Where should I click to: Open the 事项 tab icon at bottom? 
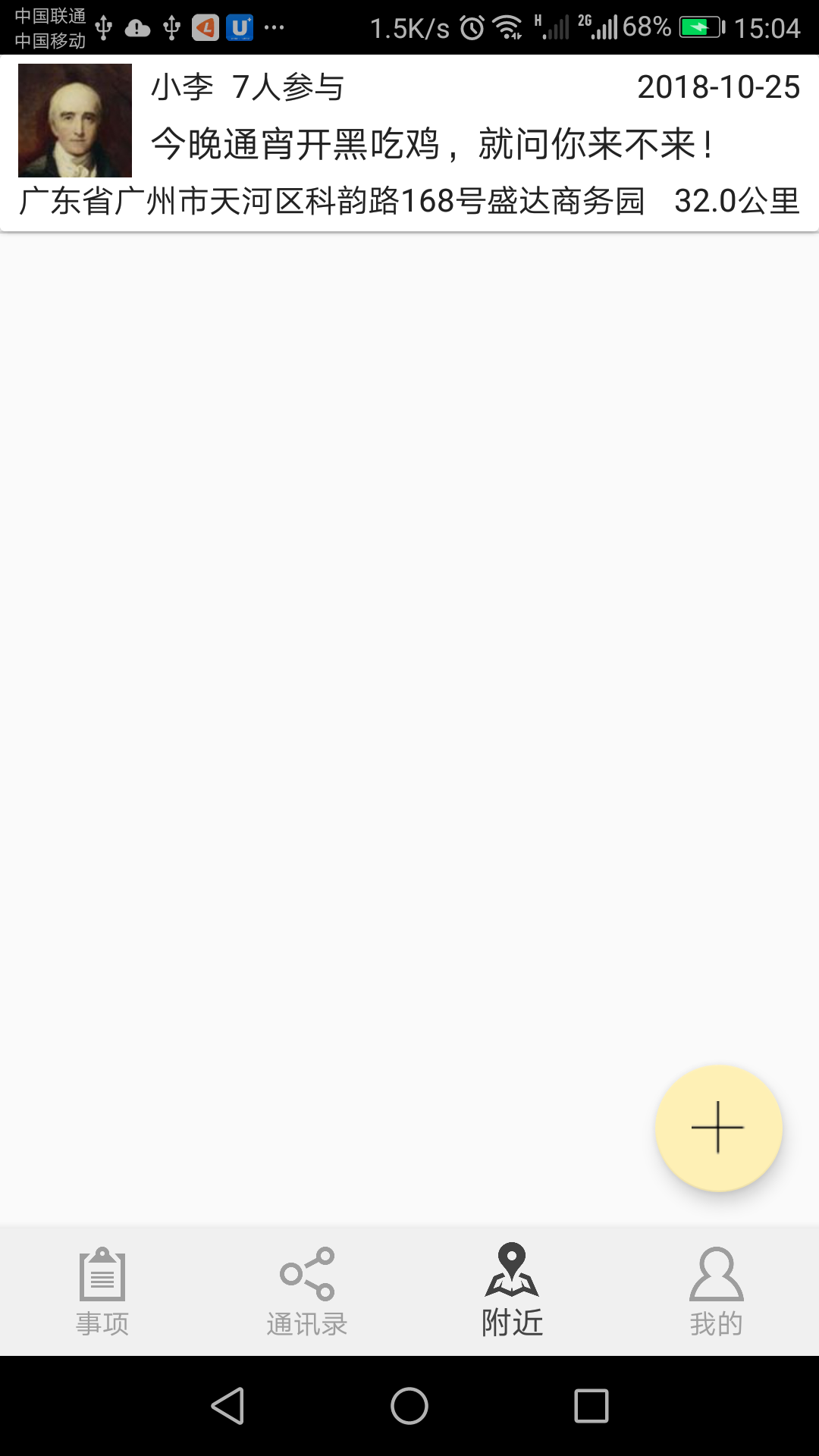tap(102, 1278)
